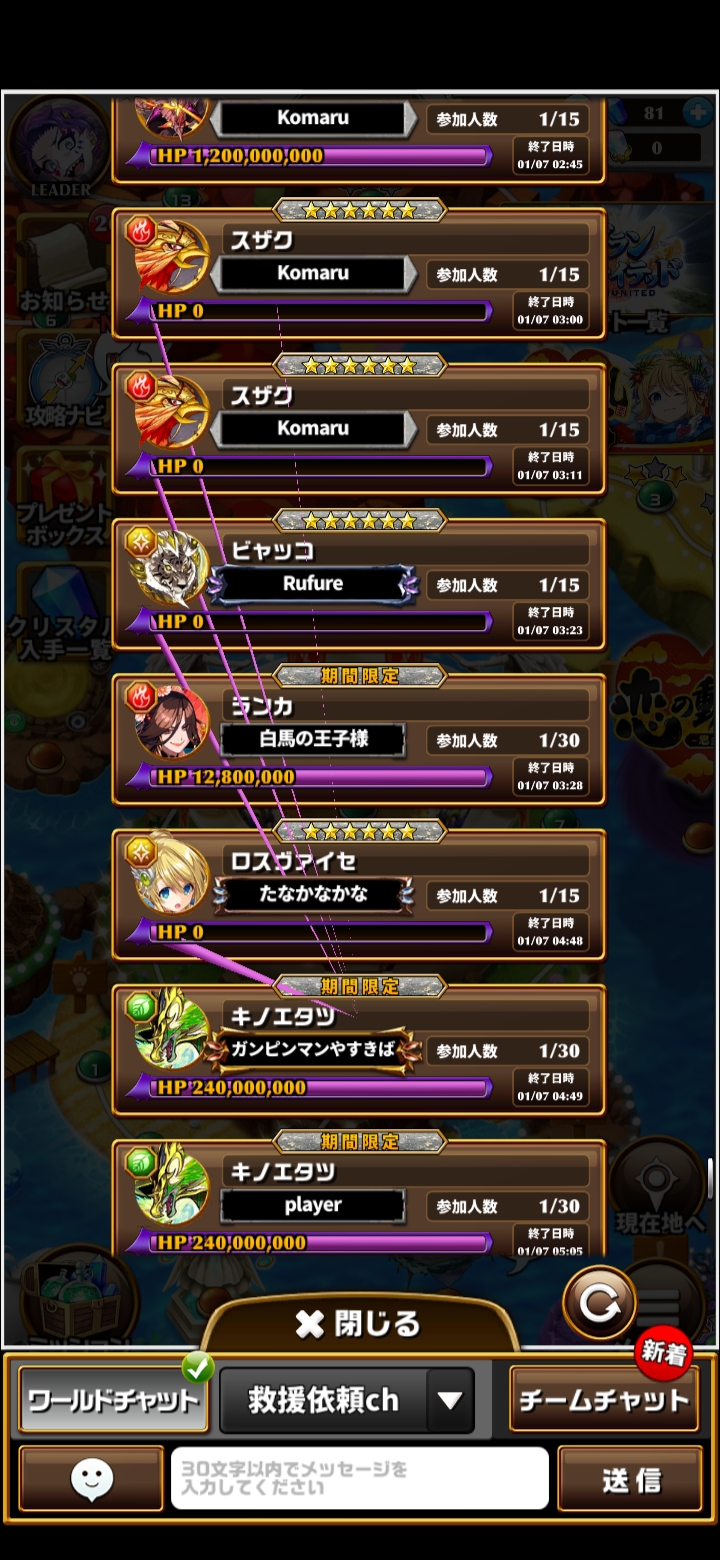Image resolution: width=720 pixels, height=1560 pixels.
Task: Join the キノエタツ raid by ガンピンマンやすきば
Action: [358, 1051]
